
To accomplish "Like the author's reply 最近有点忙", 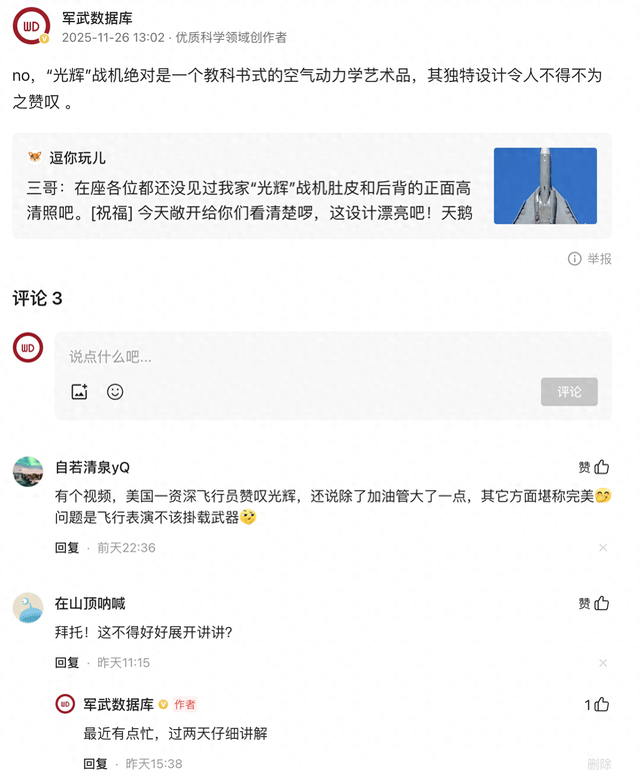I will [x=597, y=704].
